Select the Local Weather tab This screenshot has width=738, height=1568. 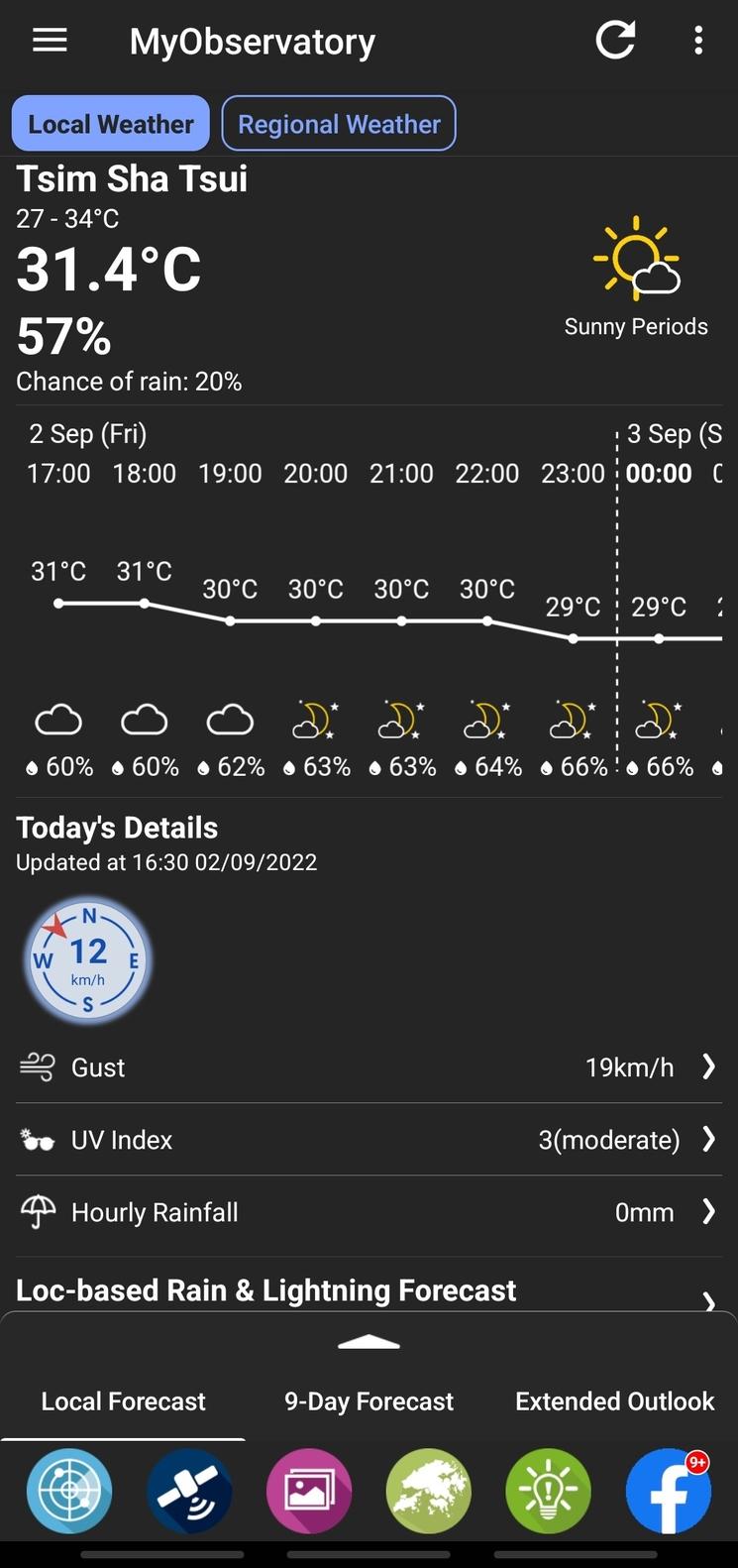tap(111, 124)
